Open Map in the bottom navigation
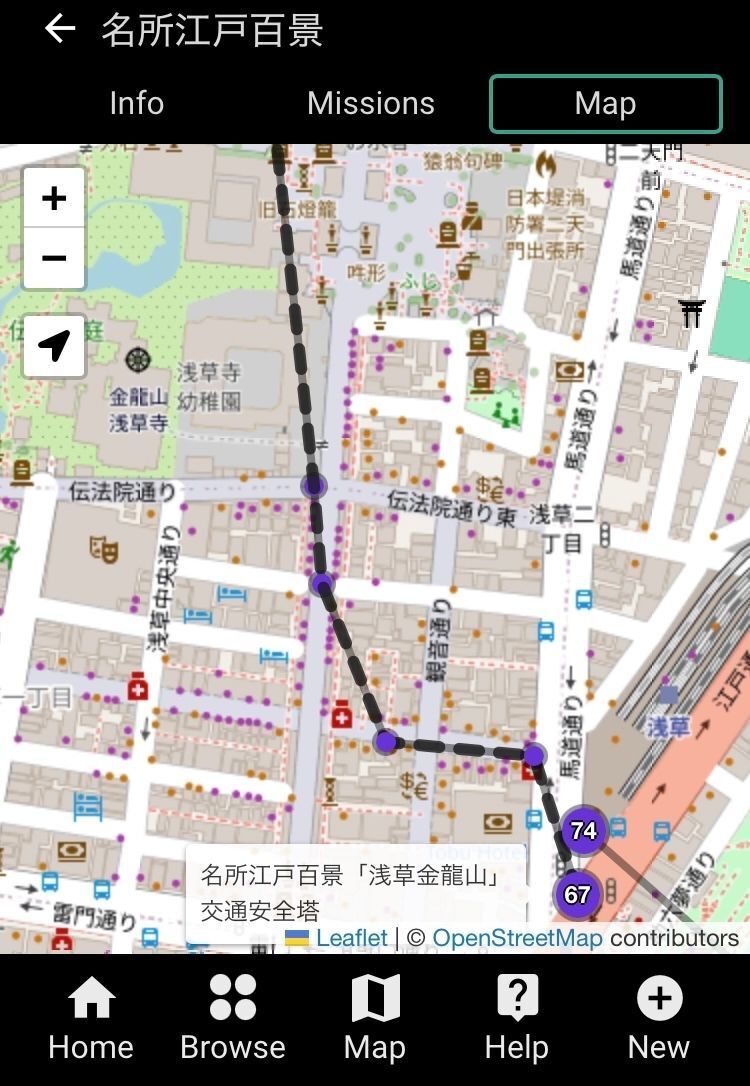The image size is (750, 1086). pyautogui.click(x=375, y=1018)
